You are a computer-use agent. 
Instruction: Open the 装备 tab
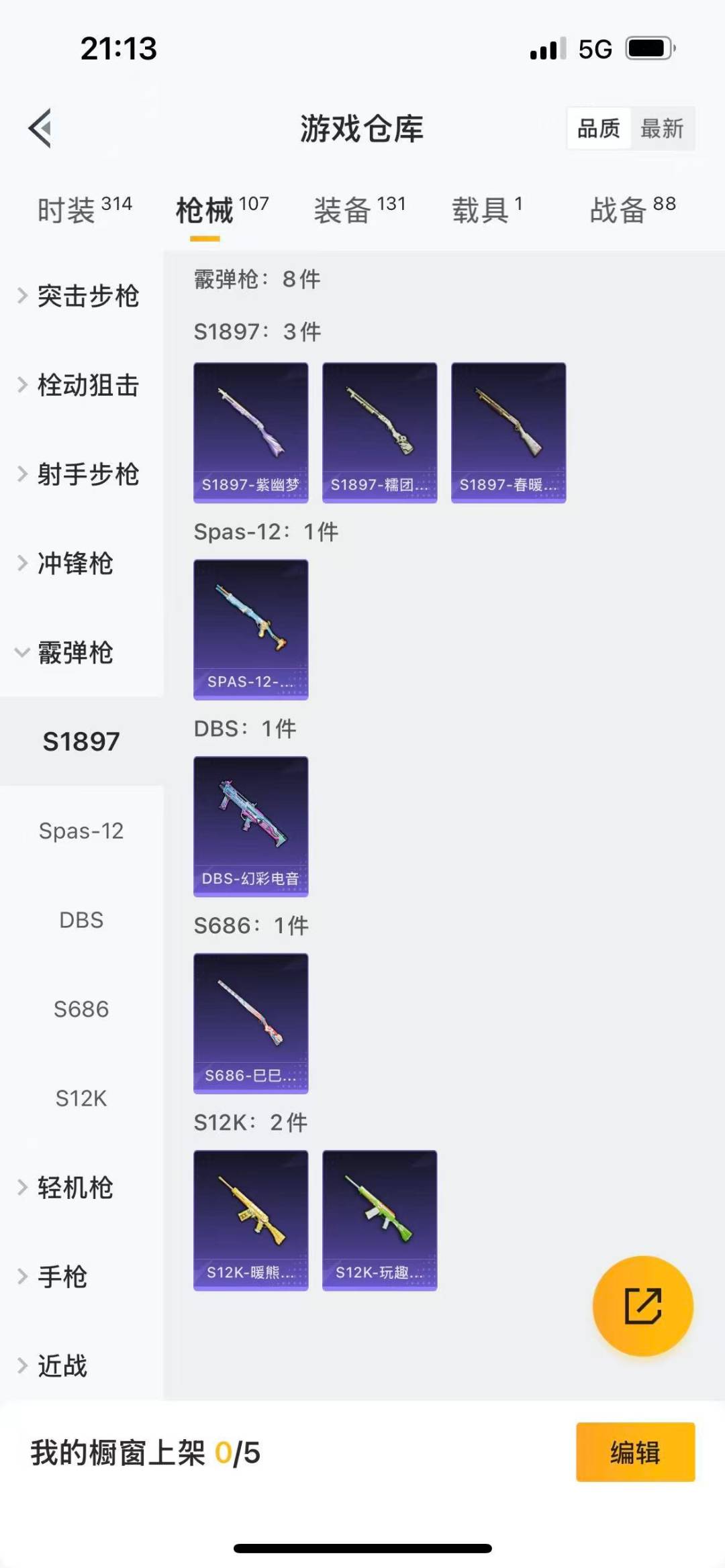(x=360, y=210)
